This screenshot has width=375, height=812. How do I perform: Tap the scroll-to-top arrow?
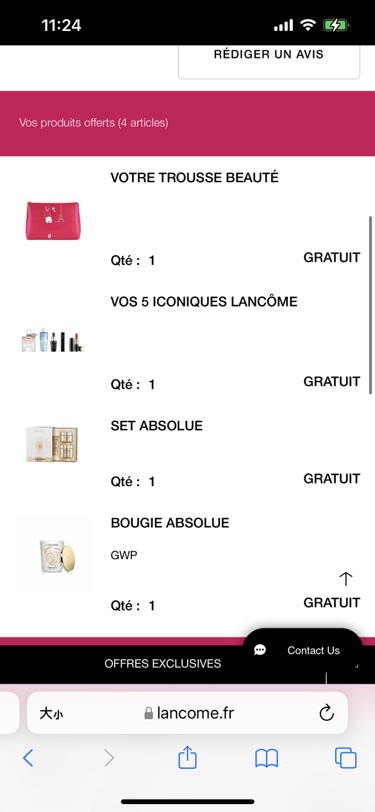pyautogui.click(x=345, y=579)
